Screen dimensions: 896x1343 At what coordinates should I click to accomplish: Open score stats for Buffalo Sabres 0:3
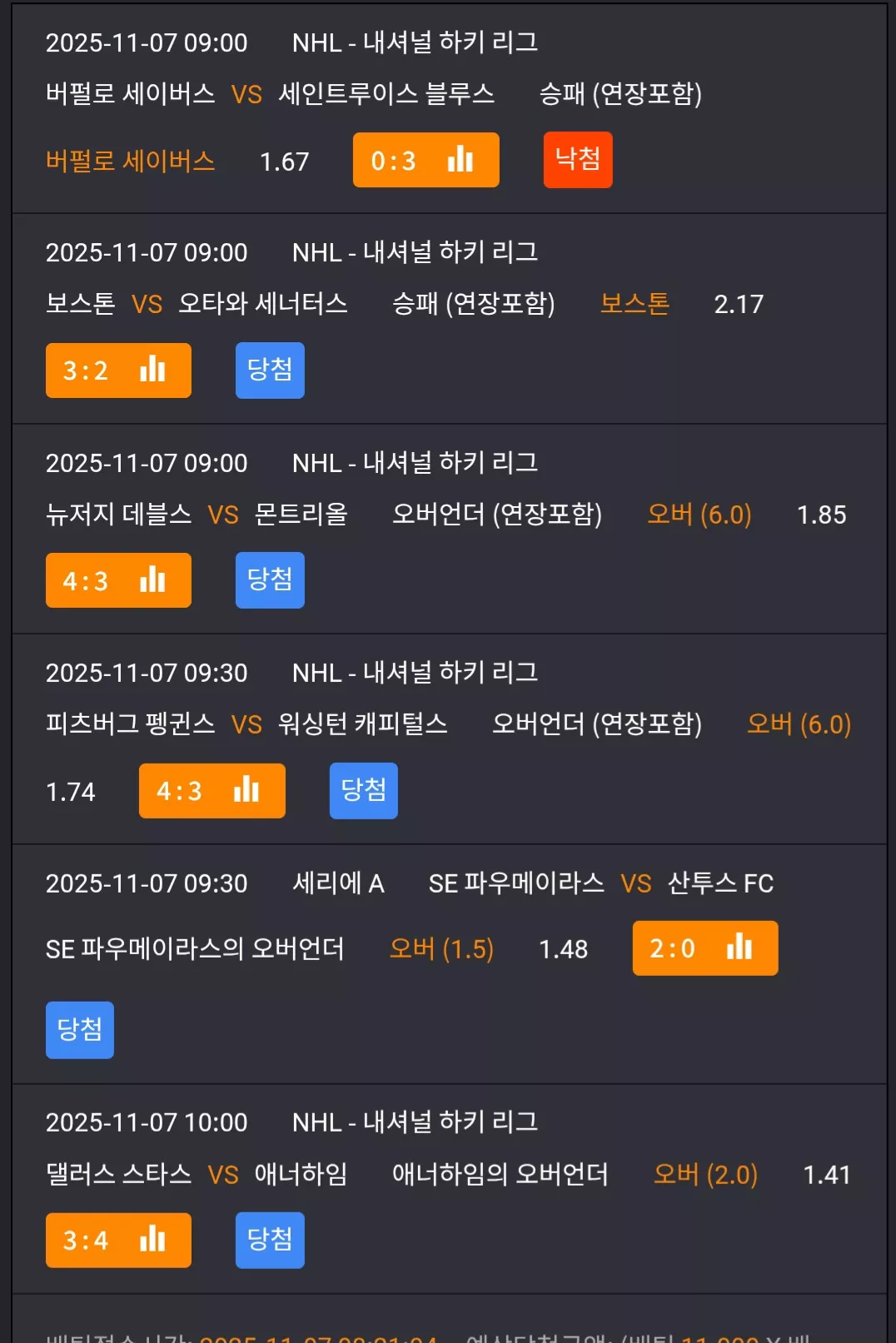pos(426,160)
